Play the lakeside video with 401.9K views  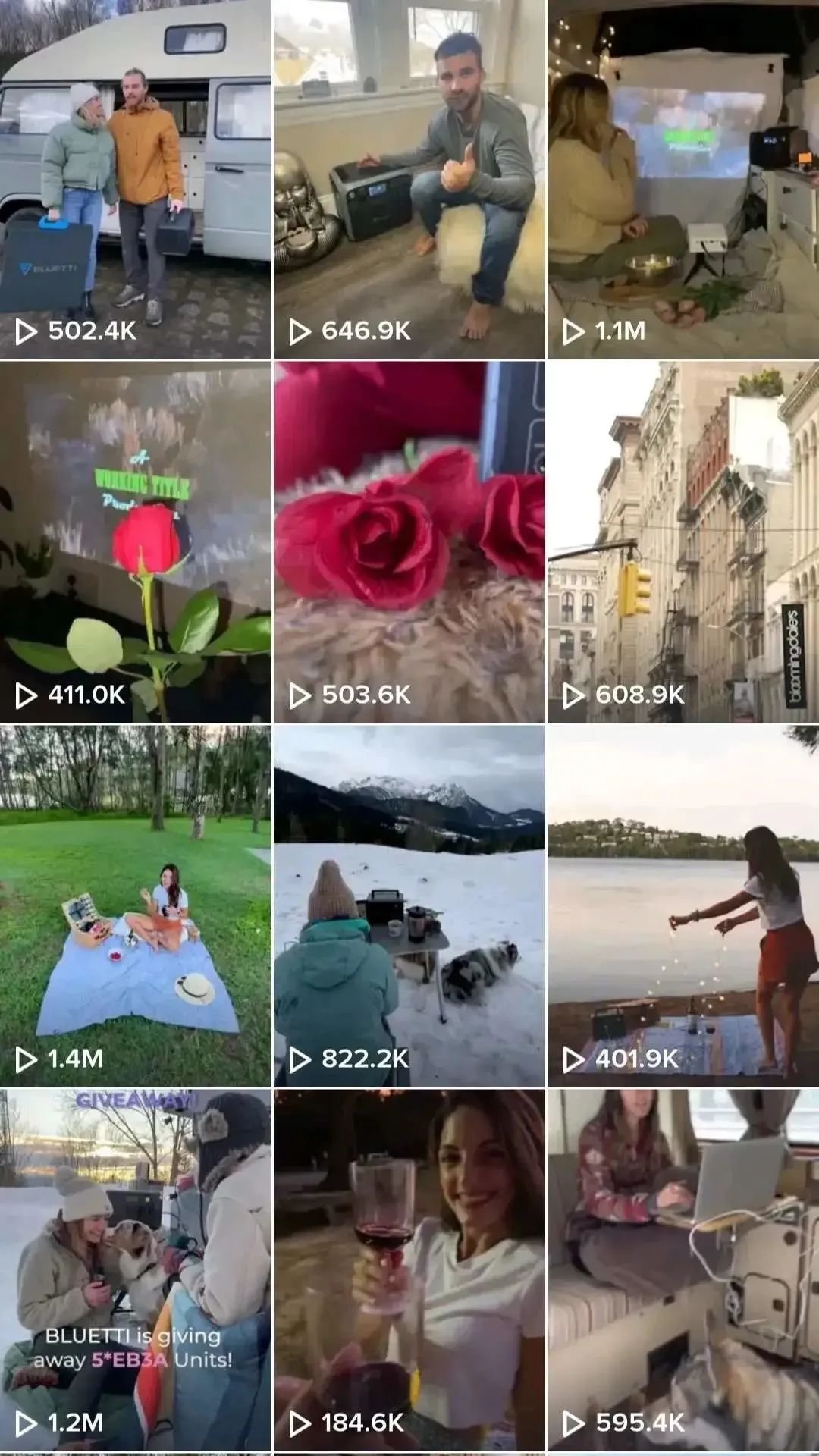(x=682, y=905)
